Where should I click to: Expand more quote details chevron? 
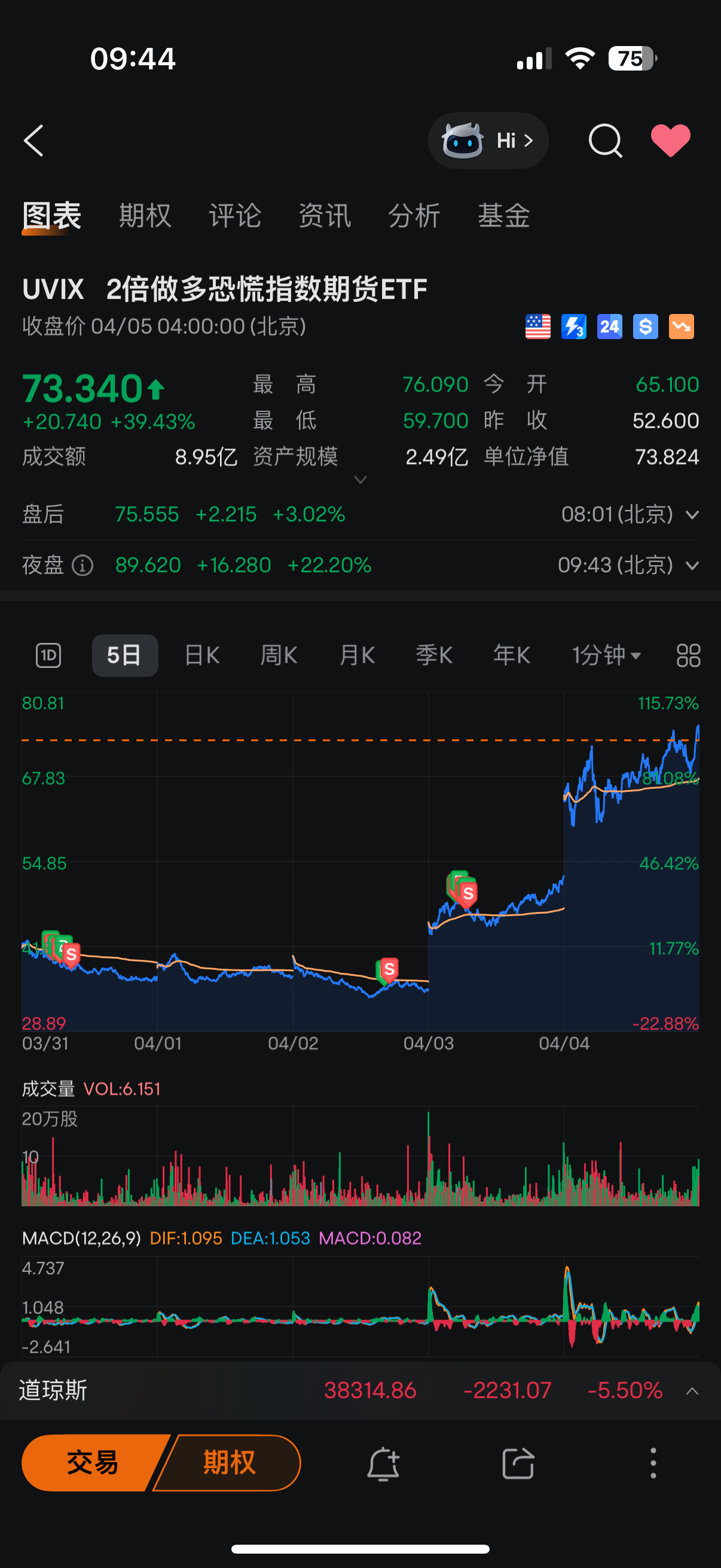coord(360,480)
